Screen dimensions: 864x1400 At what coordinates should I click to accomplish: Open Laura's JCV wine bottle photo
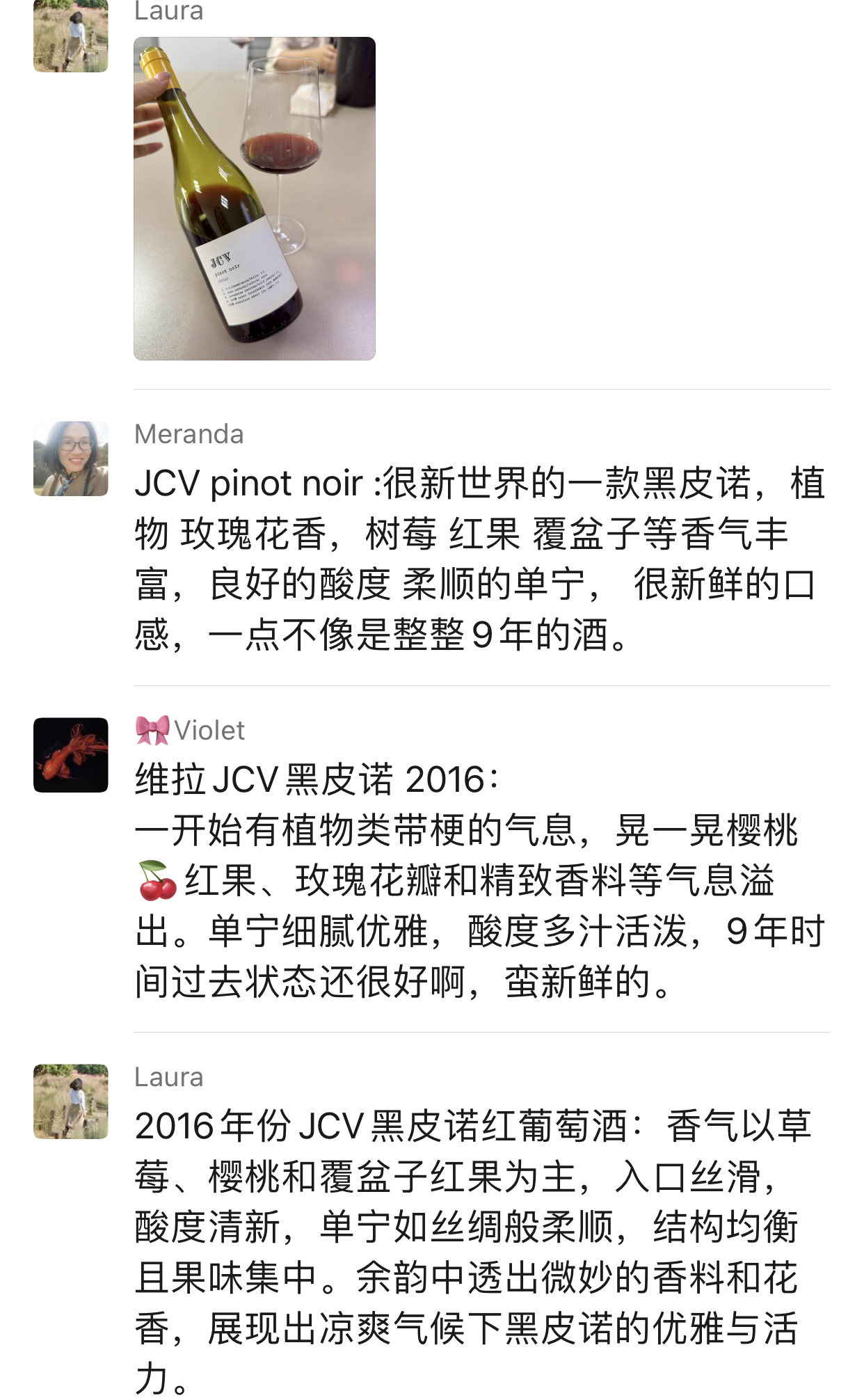click(255, 198)
